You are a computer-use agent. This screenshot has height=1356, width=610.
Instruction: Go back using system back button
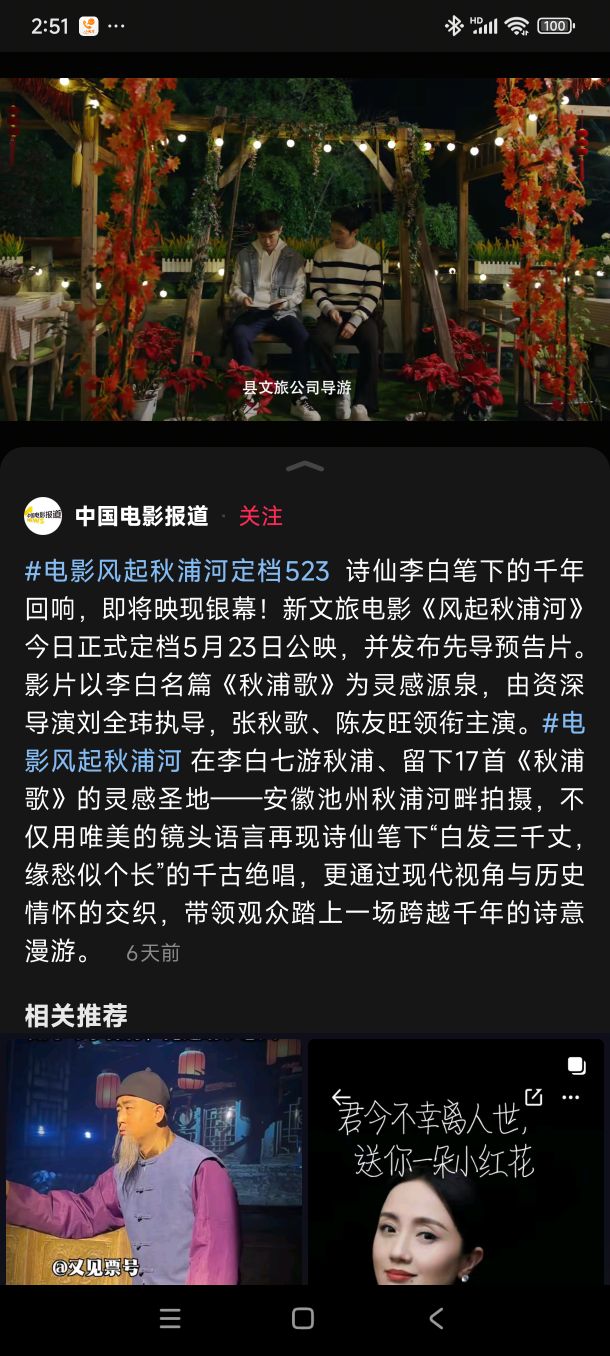[436, 1319]
